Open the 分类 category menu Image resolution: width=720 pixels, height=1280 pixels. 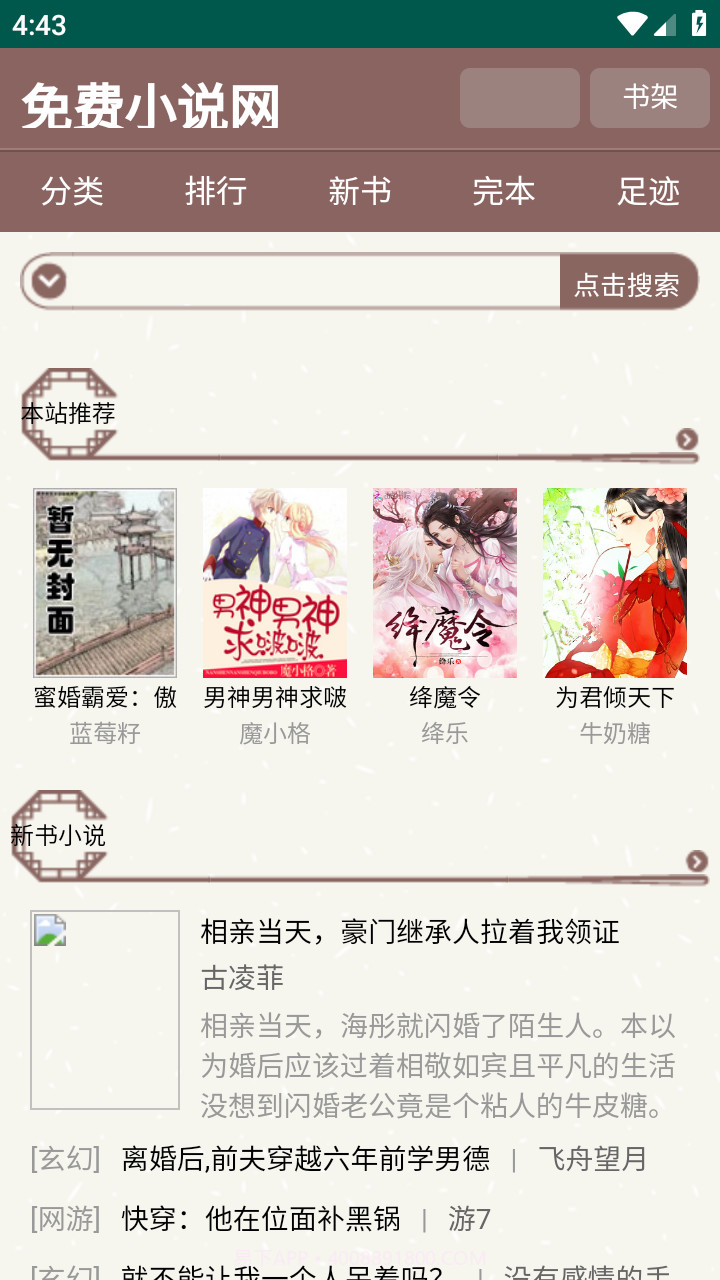tap(74, 192)
